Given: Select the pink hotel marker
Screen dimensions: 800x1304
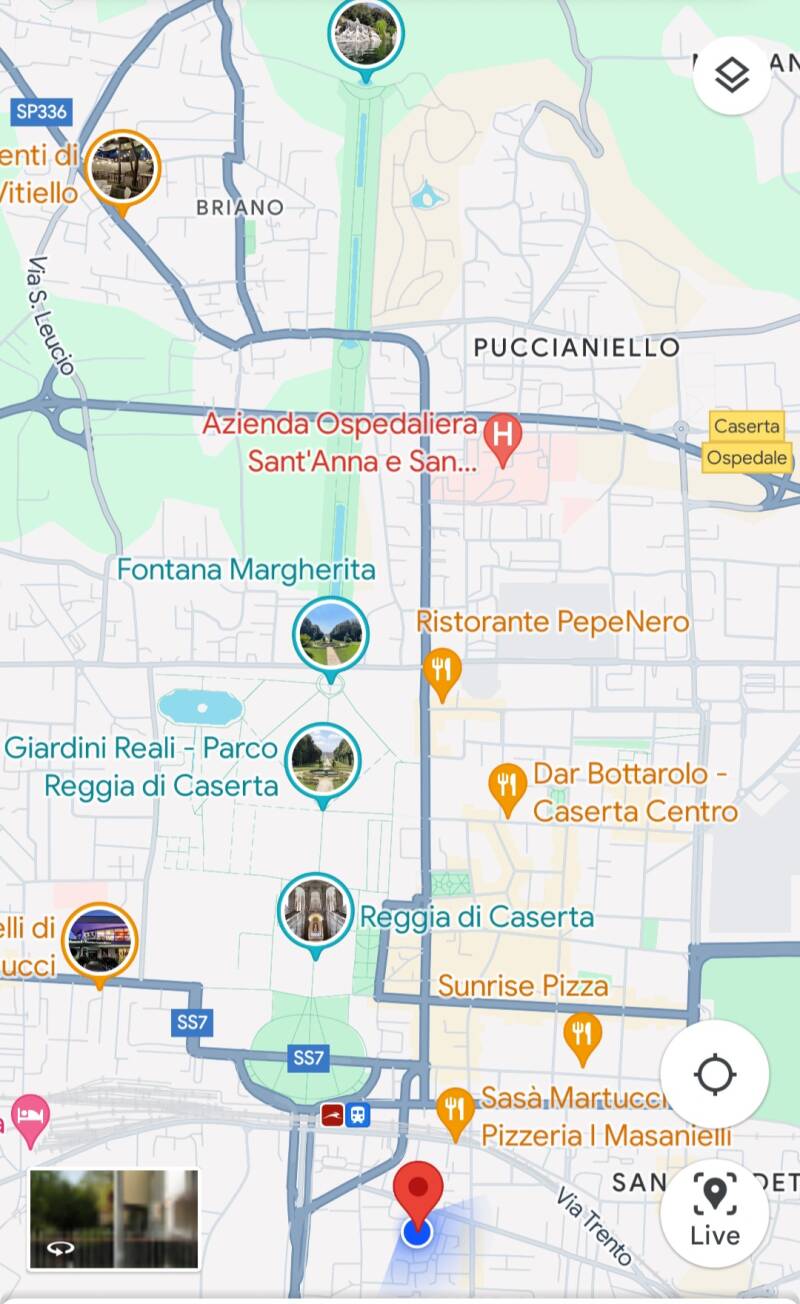Looking at the screenshot, I should click(29, 1115).
